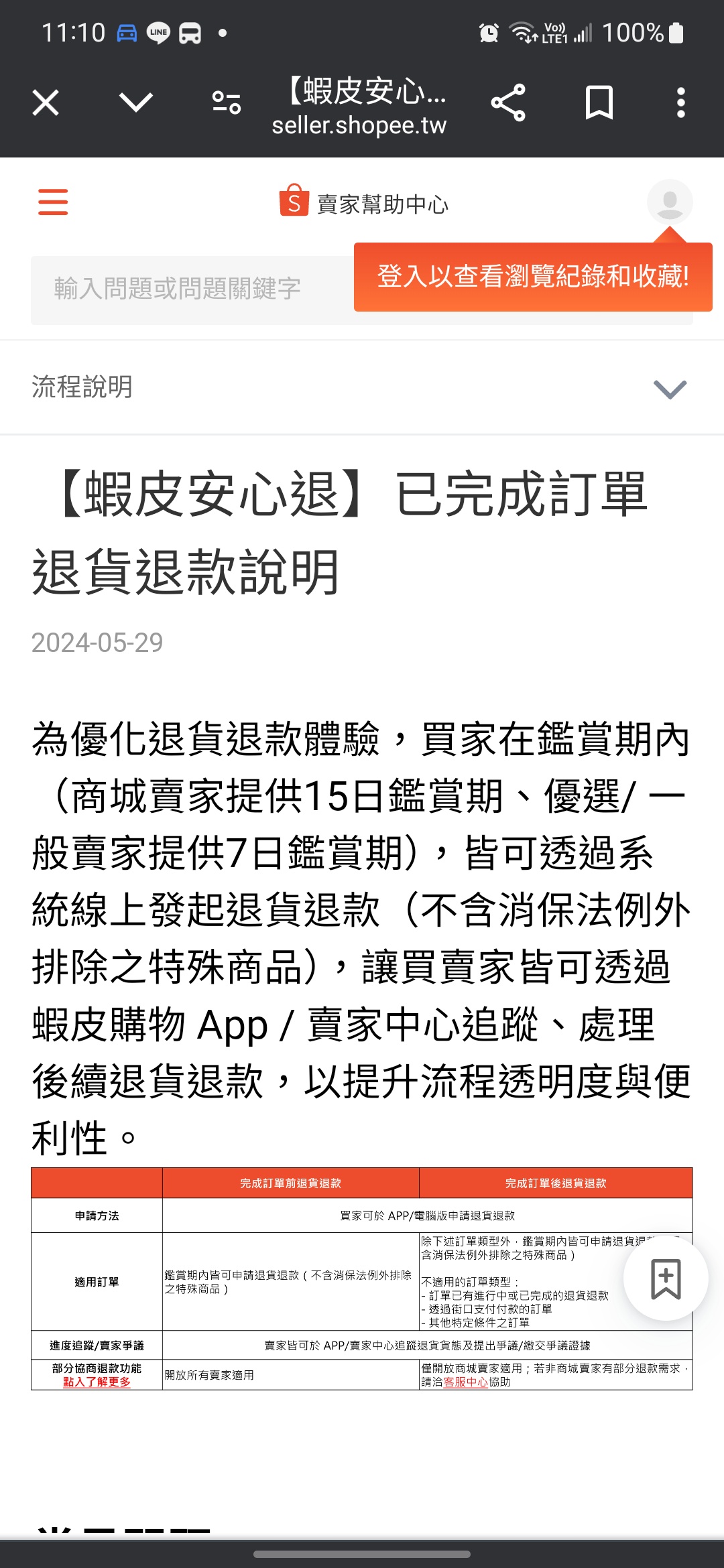Tap the Shopee 賣家幫助中心 logo
Screen dimensions: 724x1568
point(363,202)
